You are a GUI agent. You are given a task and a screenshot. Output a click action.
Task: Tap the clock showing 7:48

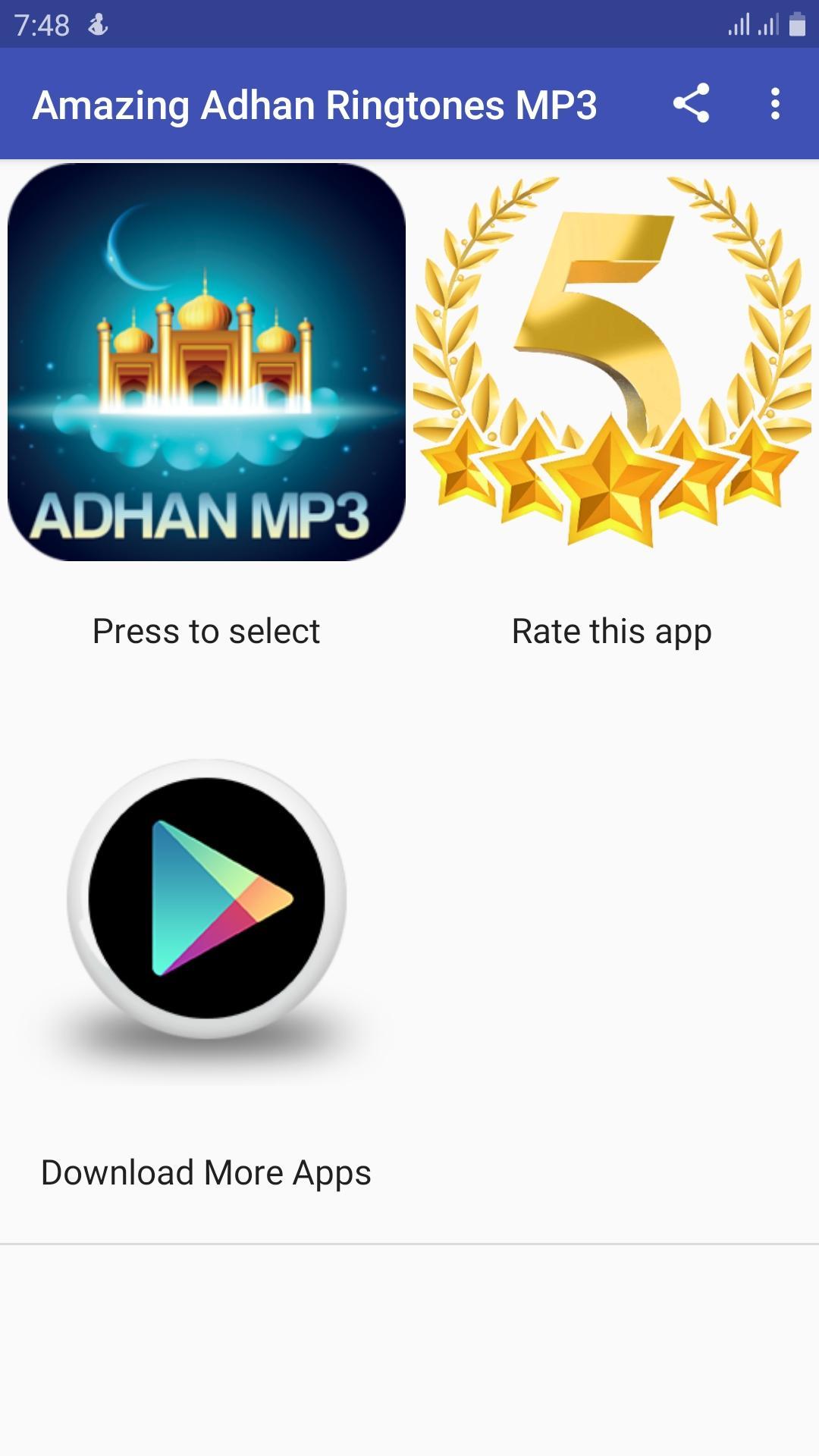[43, 23]
